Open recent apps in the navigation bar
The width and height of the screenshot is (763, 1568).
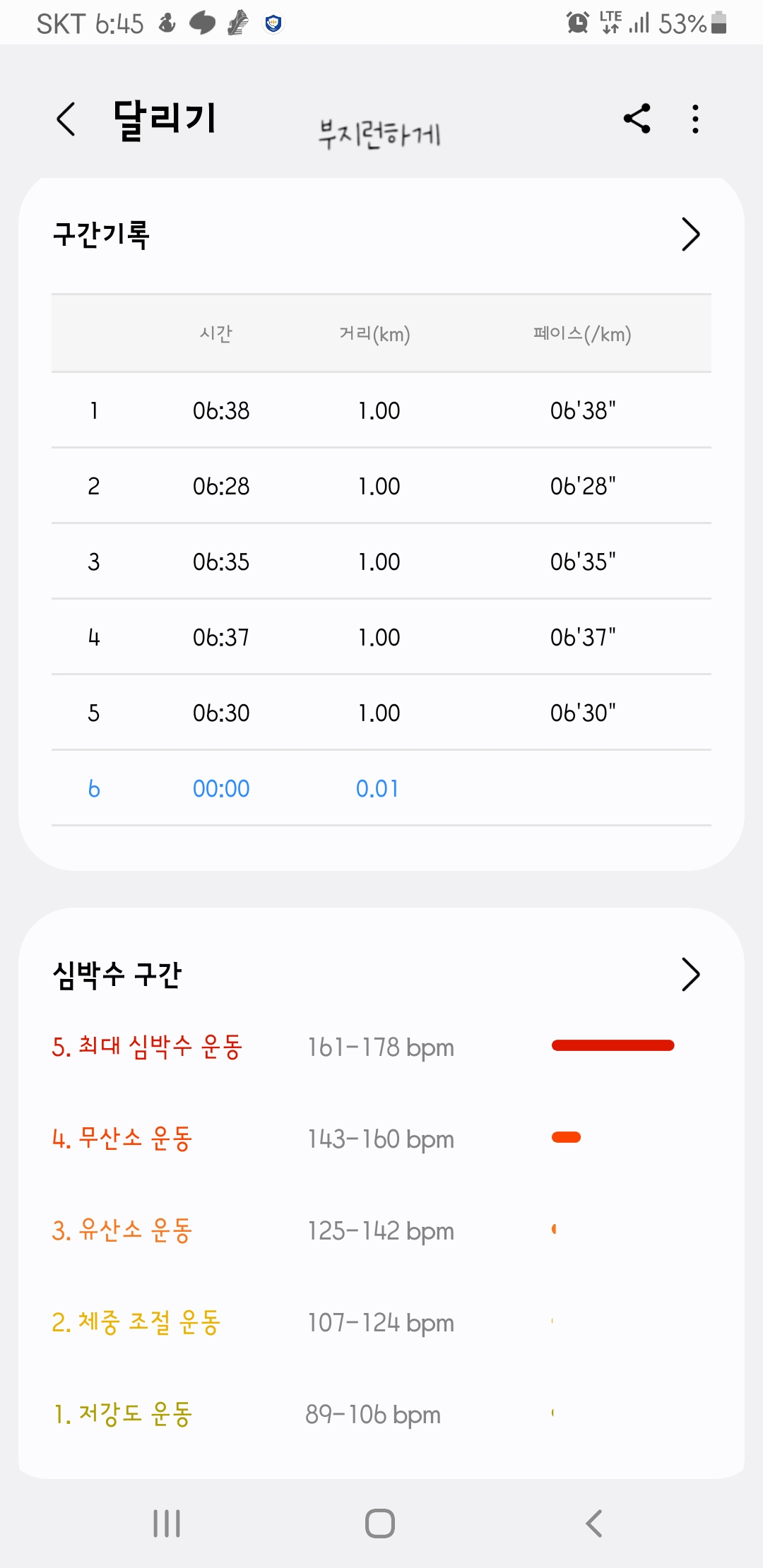pyautogui.click(x=167, y=1524)
